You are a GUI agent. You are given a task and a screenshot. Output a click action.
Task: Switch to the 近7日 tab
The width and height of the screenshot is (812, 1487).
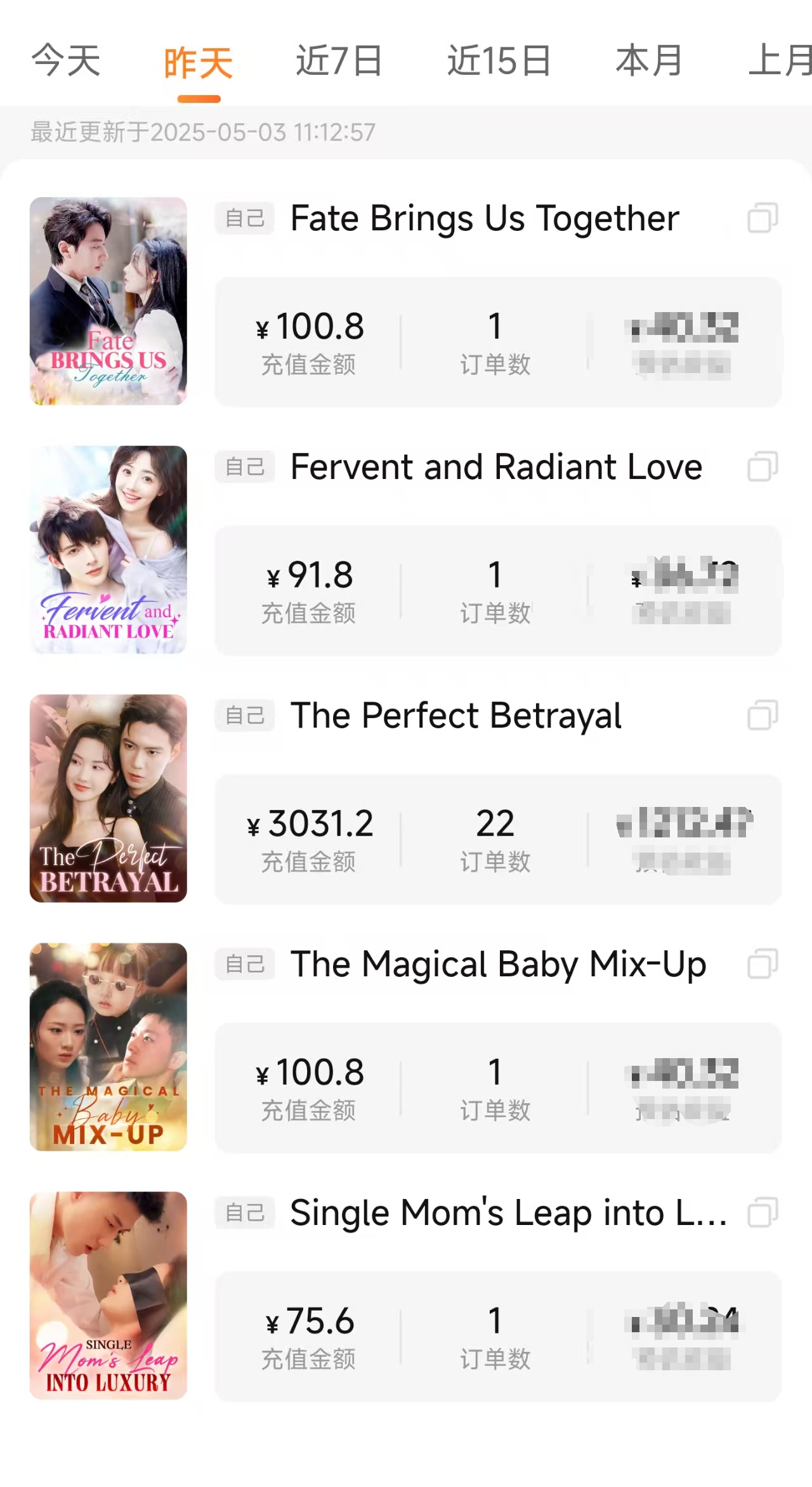click(339, 61)
